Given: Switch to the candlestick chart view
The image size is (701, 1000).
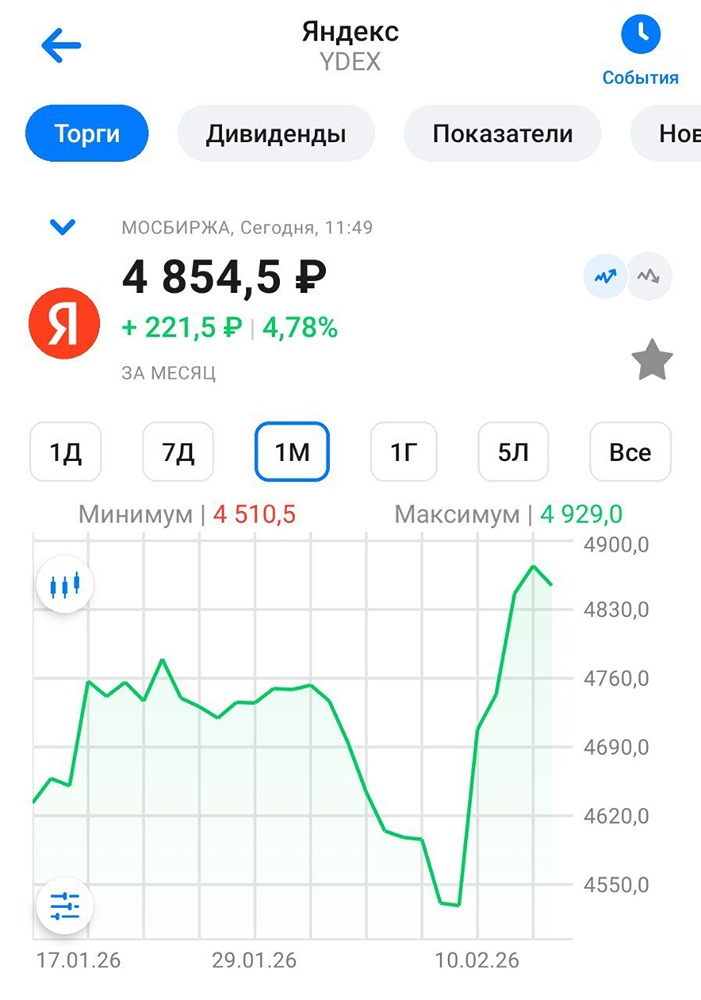Looking at the screenshot, I should click(x=65, y=585).
